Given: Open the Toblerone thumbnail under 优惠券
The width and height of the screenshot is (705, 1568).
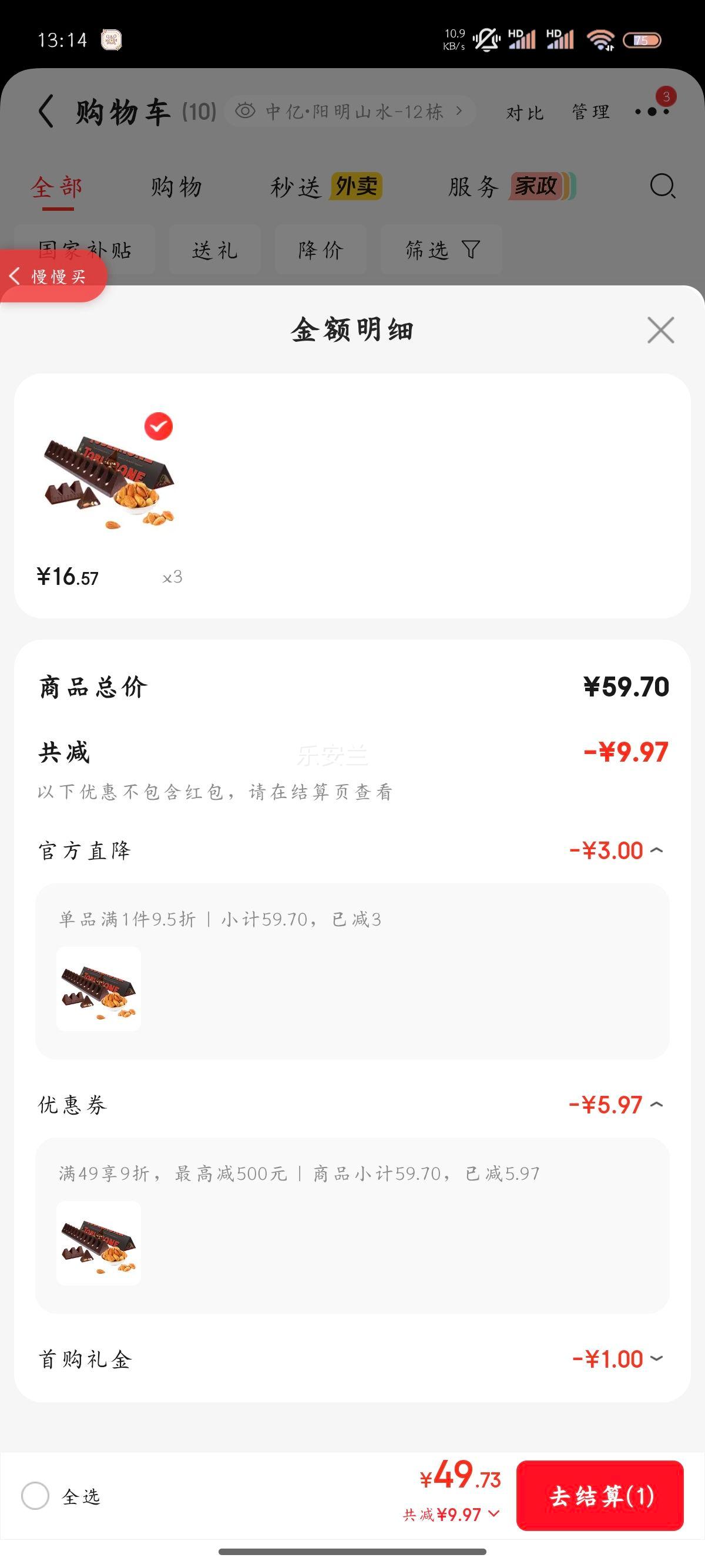Looking at the screenshot, I should click(99, 1243).
